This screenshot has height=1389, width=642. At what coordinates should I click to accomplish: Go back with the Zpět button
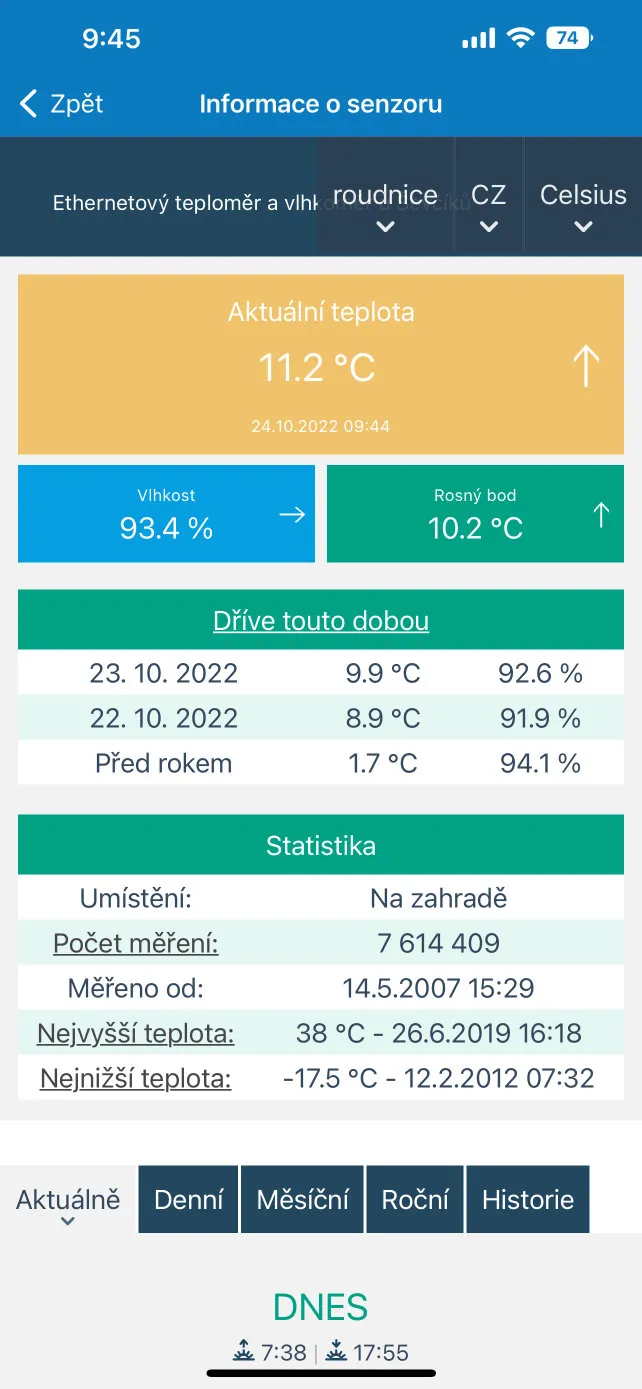pyautogui.click(x=62, y=104)
